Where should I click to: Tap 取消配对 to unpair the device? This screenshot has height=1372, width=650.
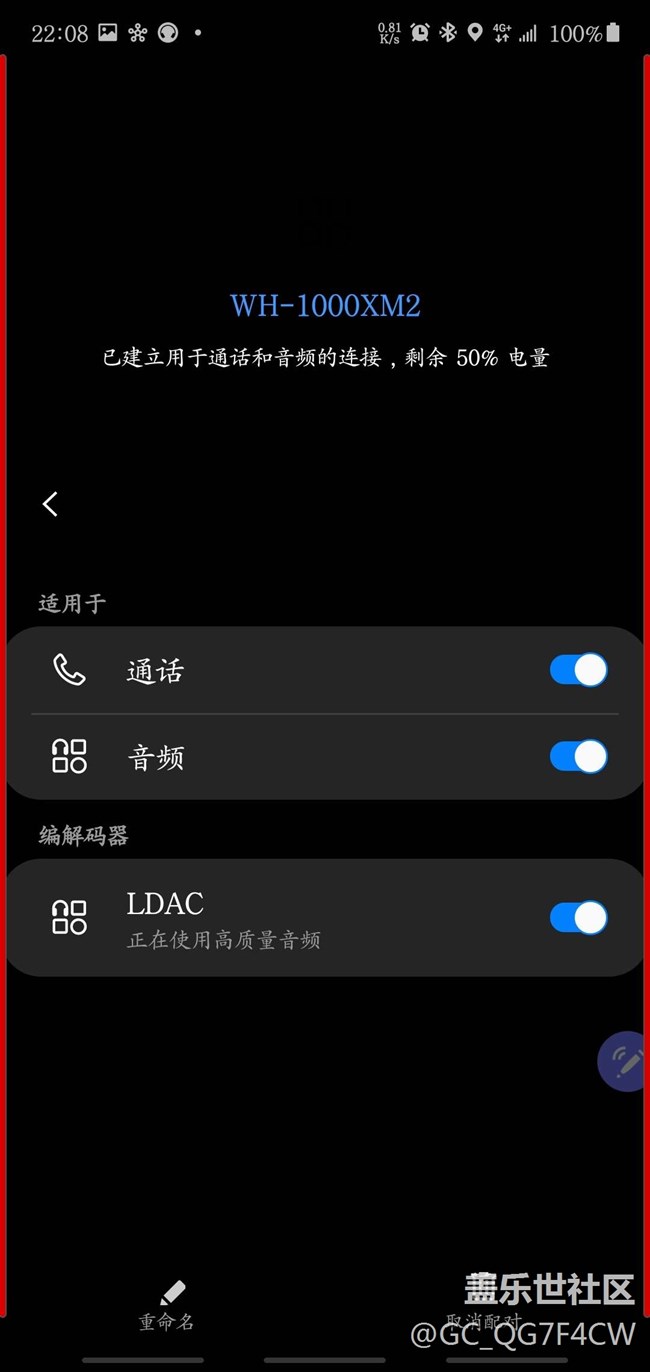pos(484,1318)
